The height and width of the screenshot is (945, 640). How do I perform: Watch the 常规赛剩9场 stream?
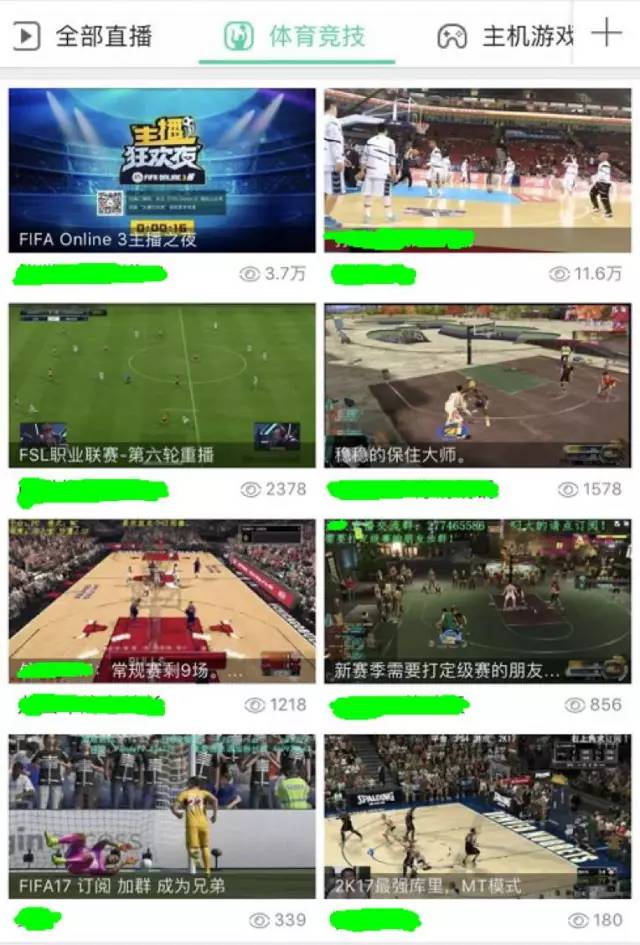162,600
